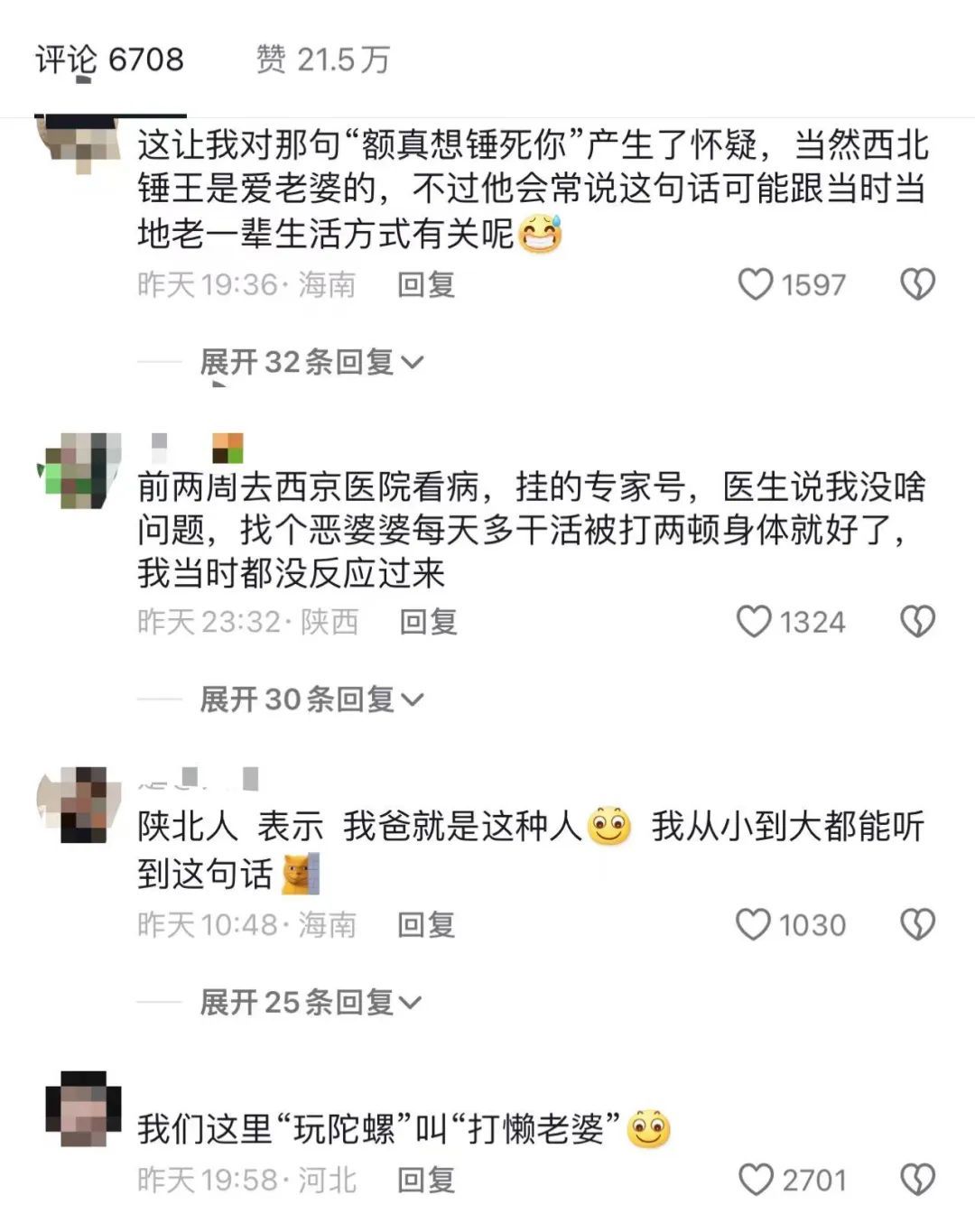Expand 展开32条回复
Screen dimensions: 975x1232
311,362
